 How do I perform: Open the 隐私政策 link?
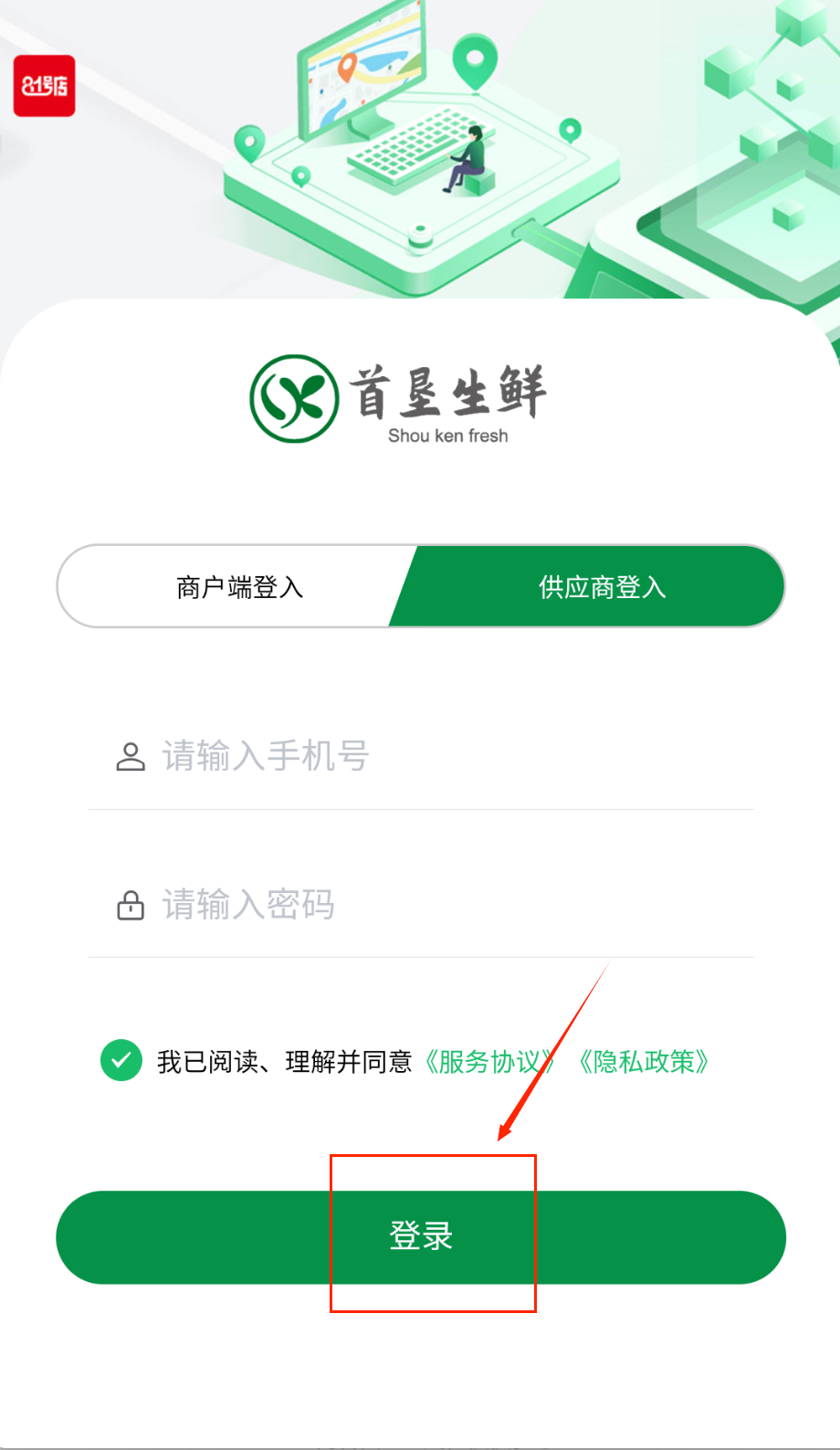[x=644, y=1062]
